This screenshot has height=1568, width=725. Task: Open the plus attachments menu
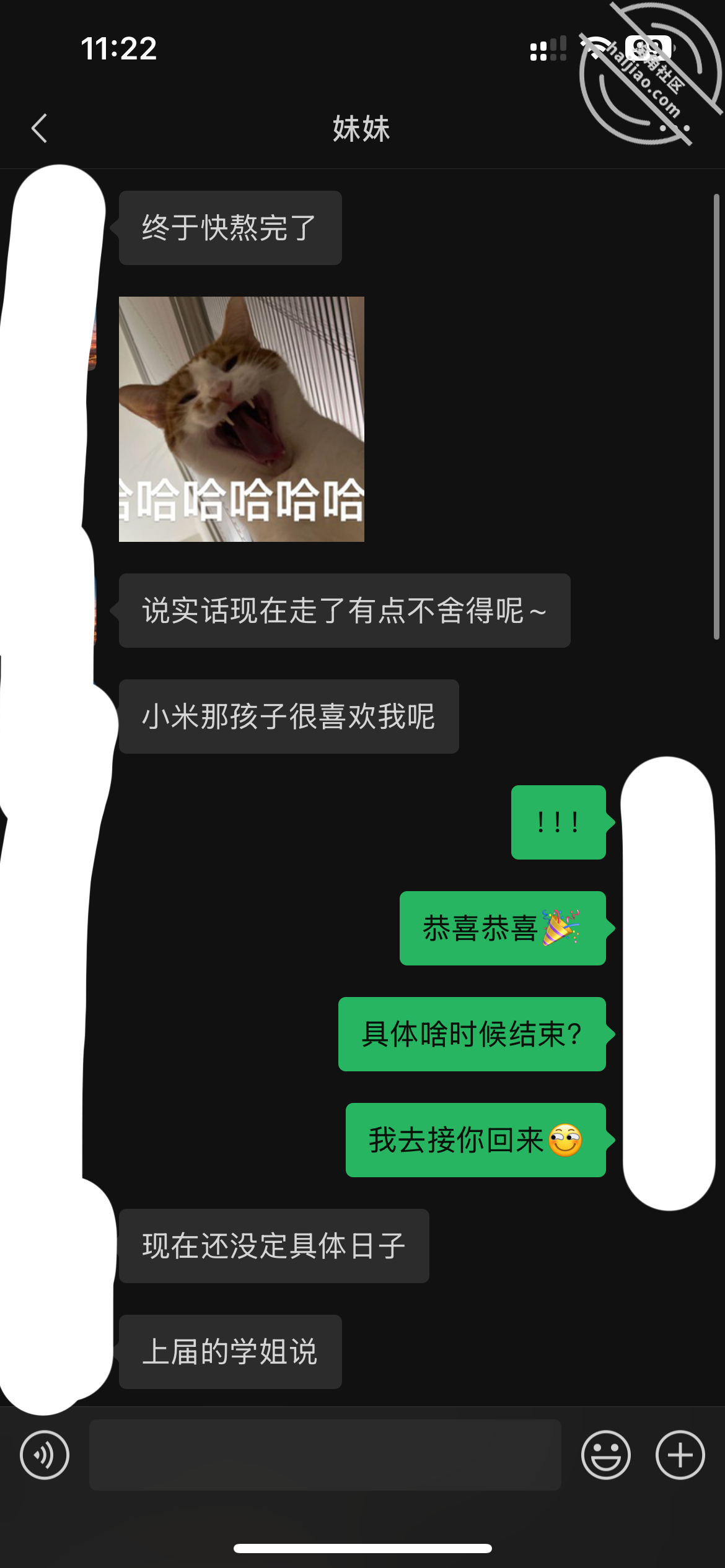[680, 1455]
